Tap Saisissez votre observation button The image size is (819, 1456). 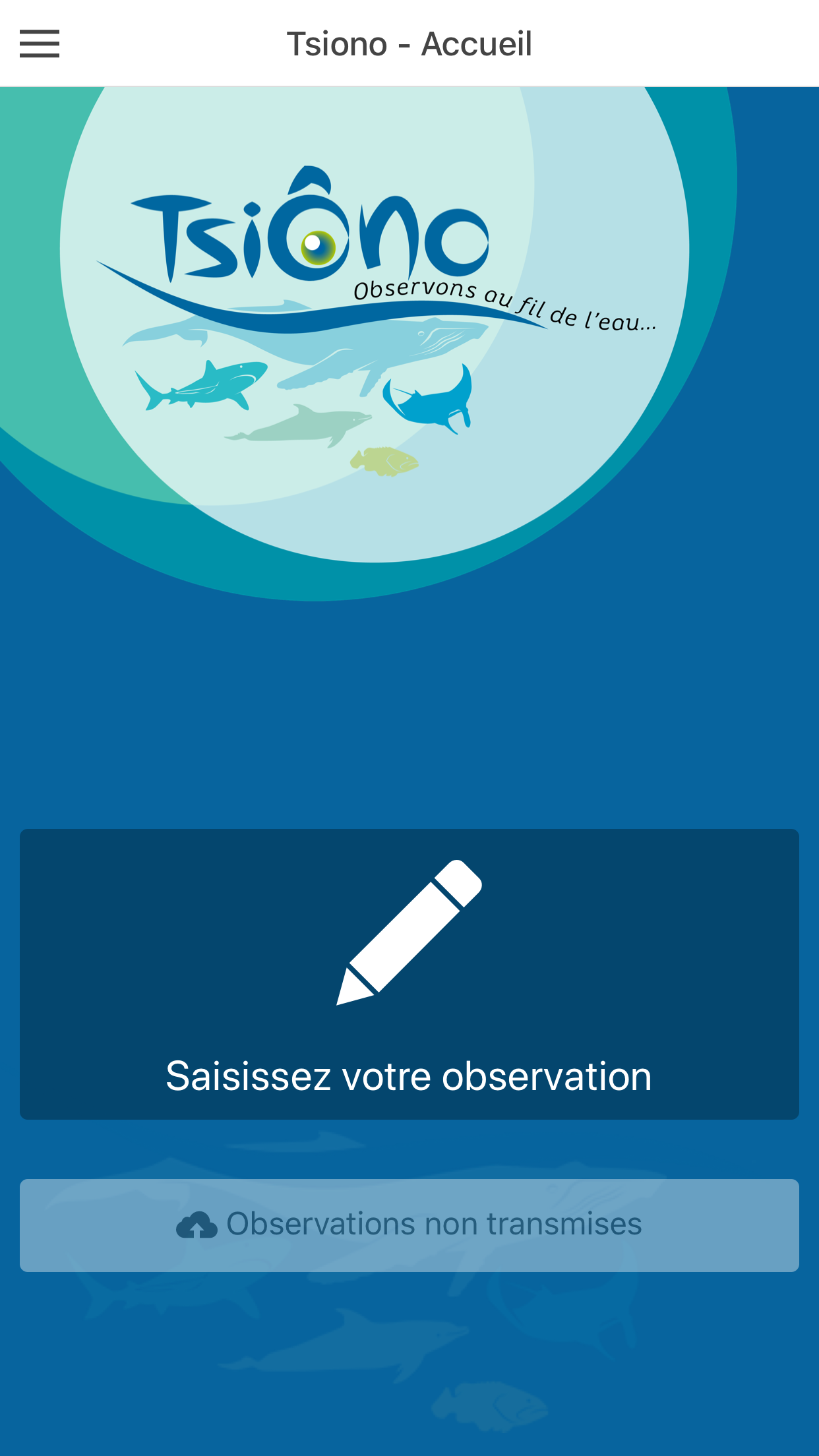(409, 974)
